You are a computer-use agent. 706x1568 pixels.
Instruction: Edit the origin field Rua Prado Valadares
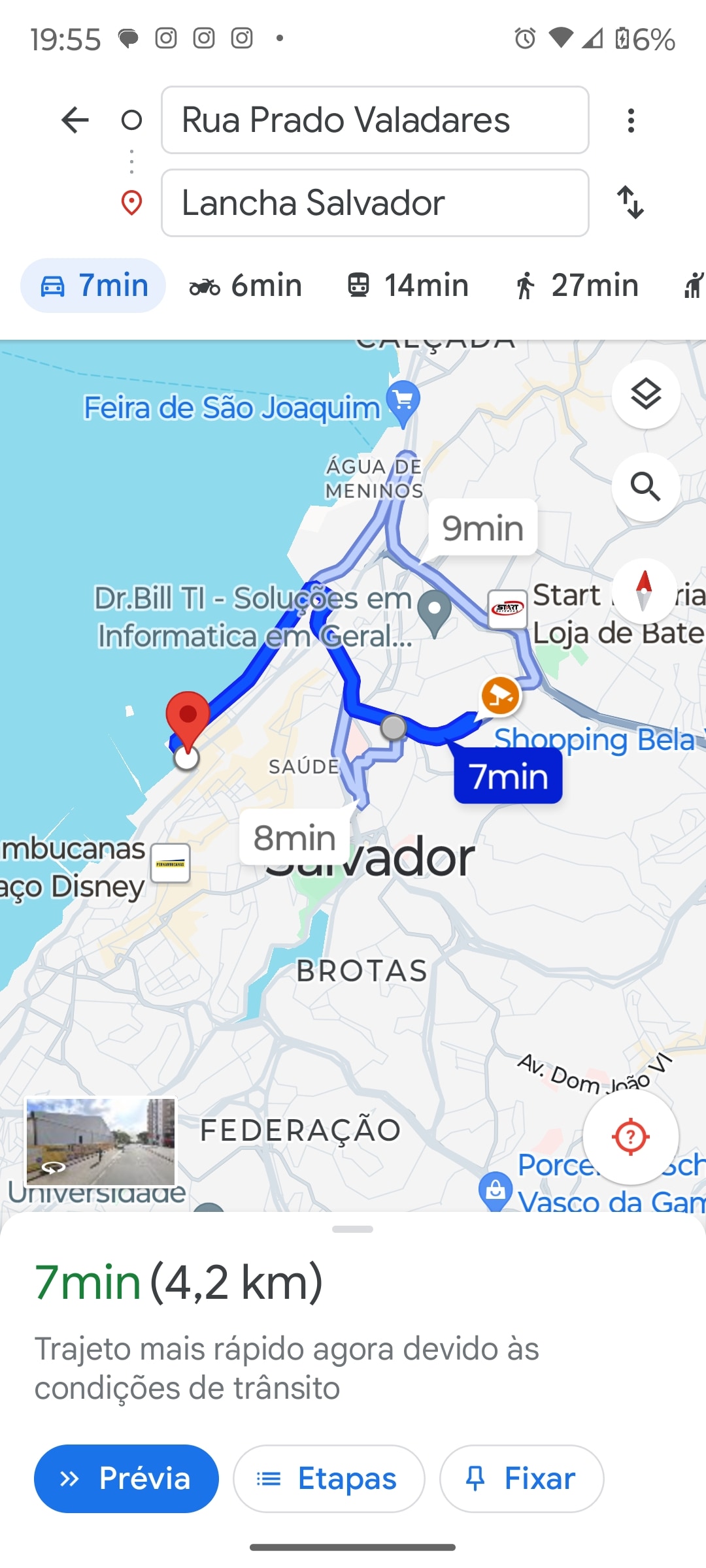click(x=375, y=120)
